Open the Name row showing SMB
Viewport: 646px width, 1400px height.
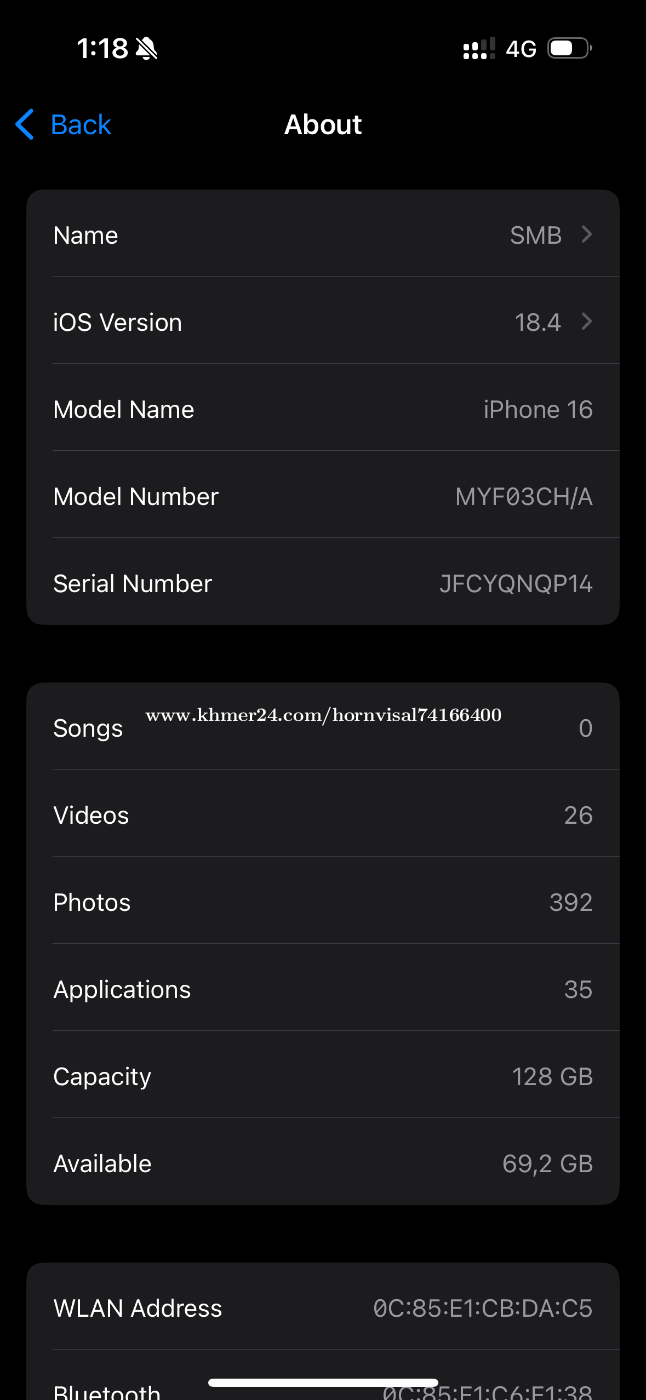click(323, 234)
